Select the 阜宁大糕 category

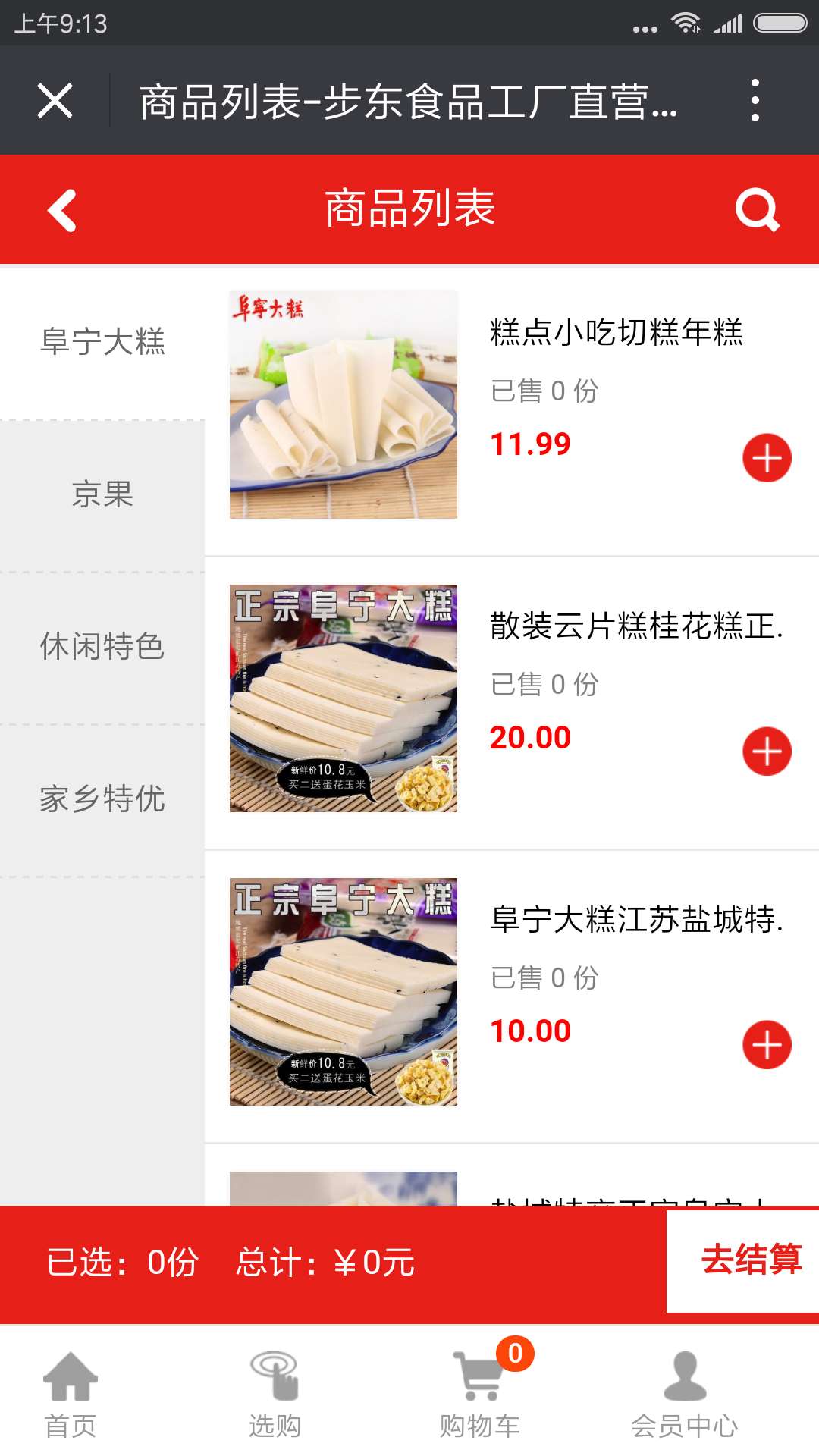point(102,343)
